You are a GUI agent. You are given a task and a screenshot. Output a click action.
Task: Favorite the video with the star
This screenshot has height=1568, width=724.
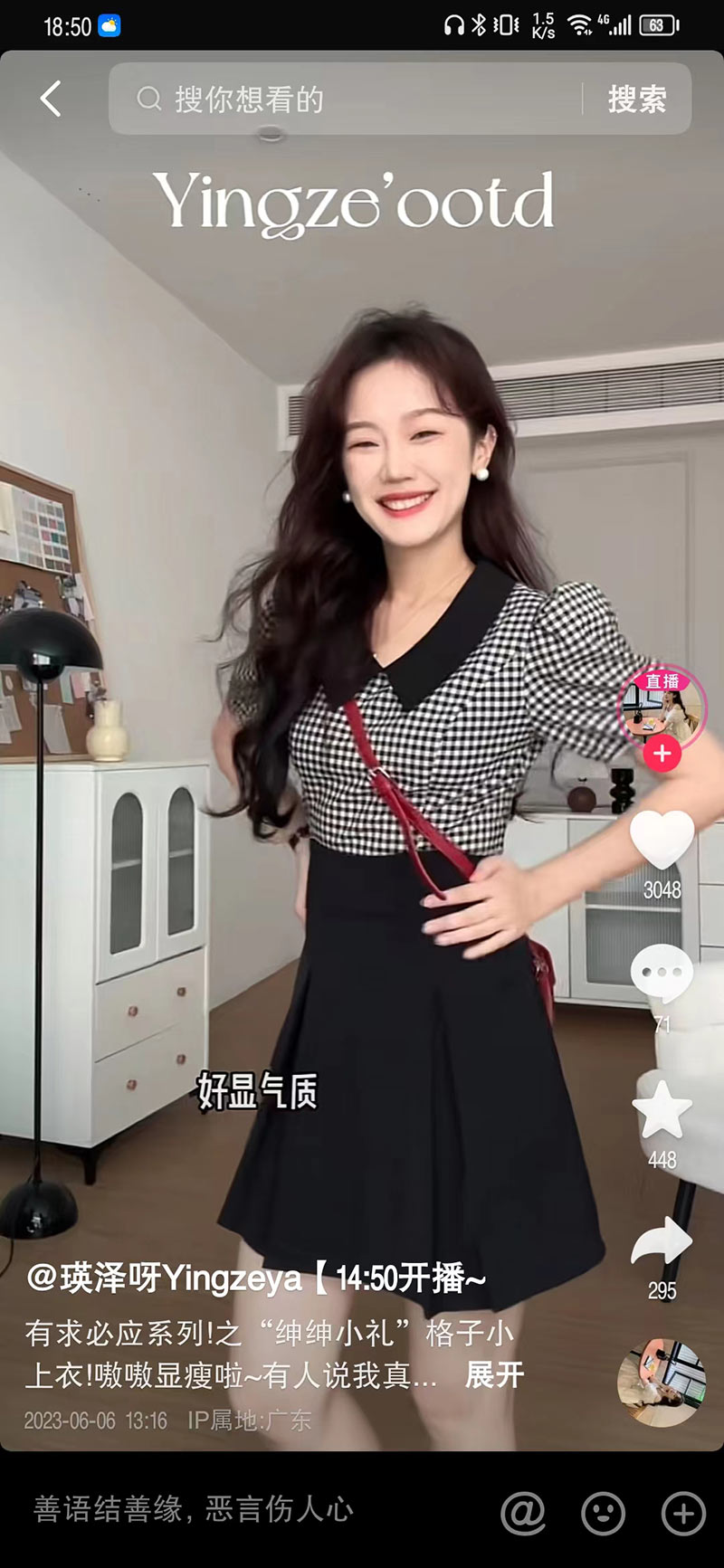[662, 1109]
